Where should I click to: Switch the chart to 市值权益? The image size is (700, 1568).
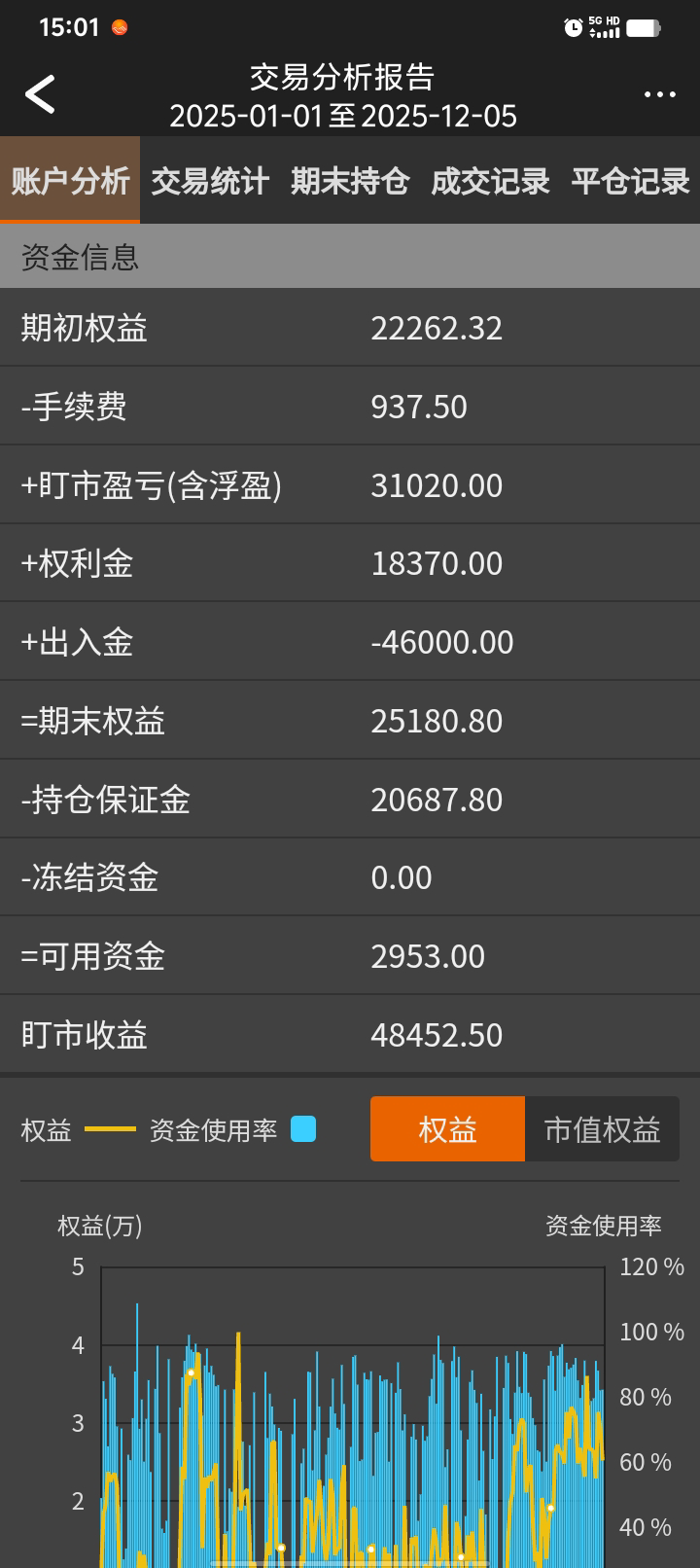click(602, 1129)
